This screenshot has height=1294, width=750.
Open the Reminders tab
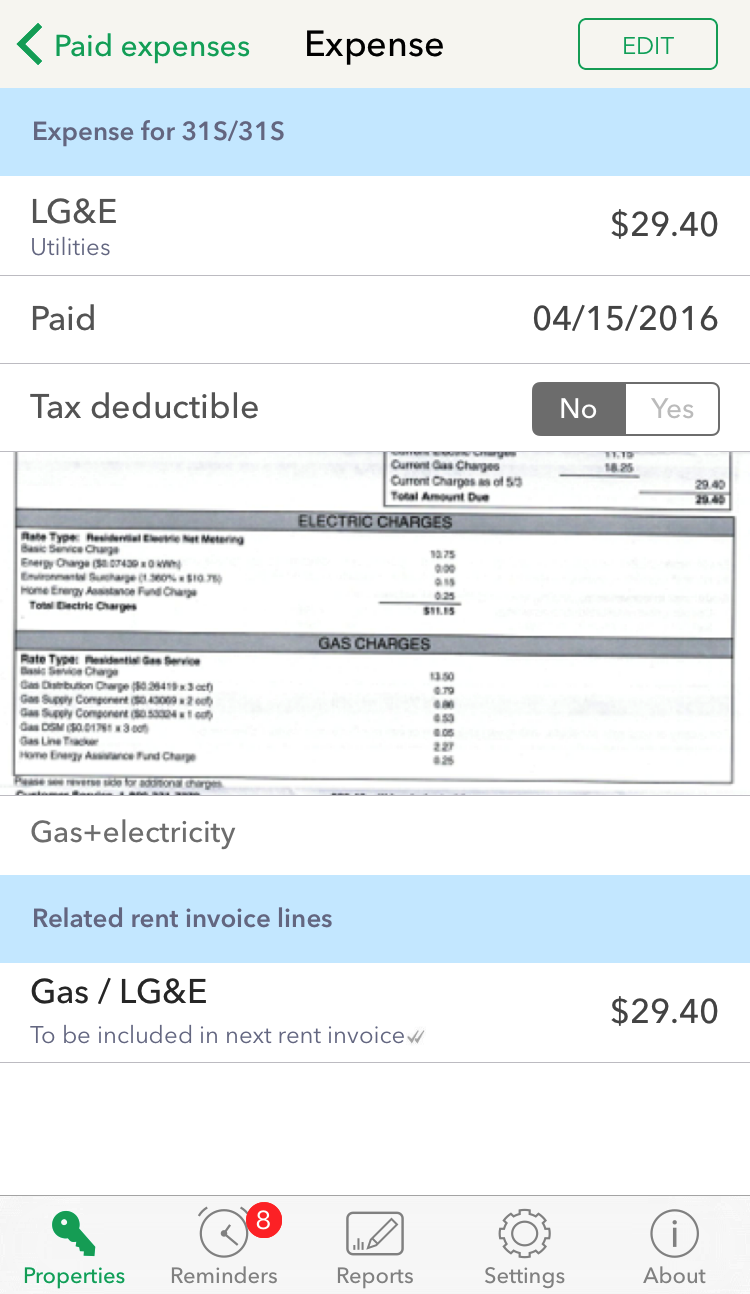point(224,1246)
